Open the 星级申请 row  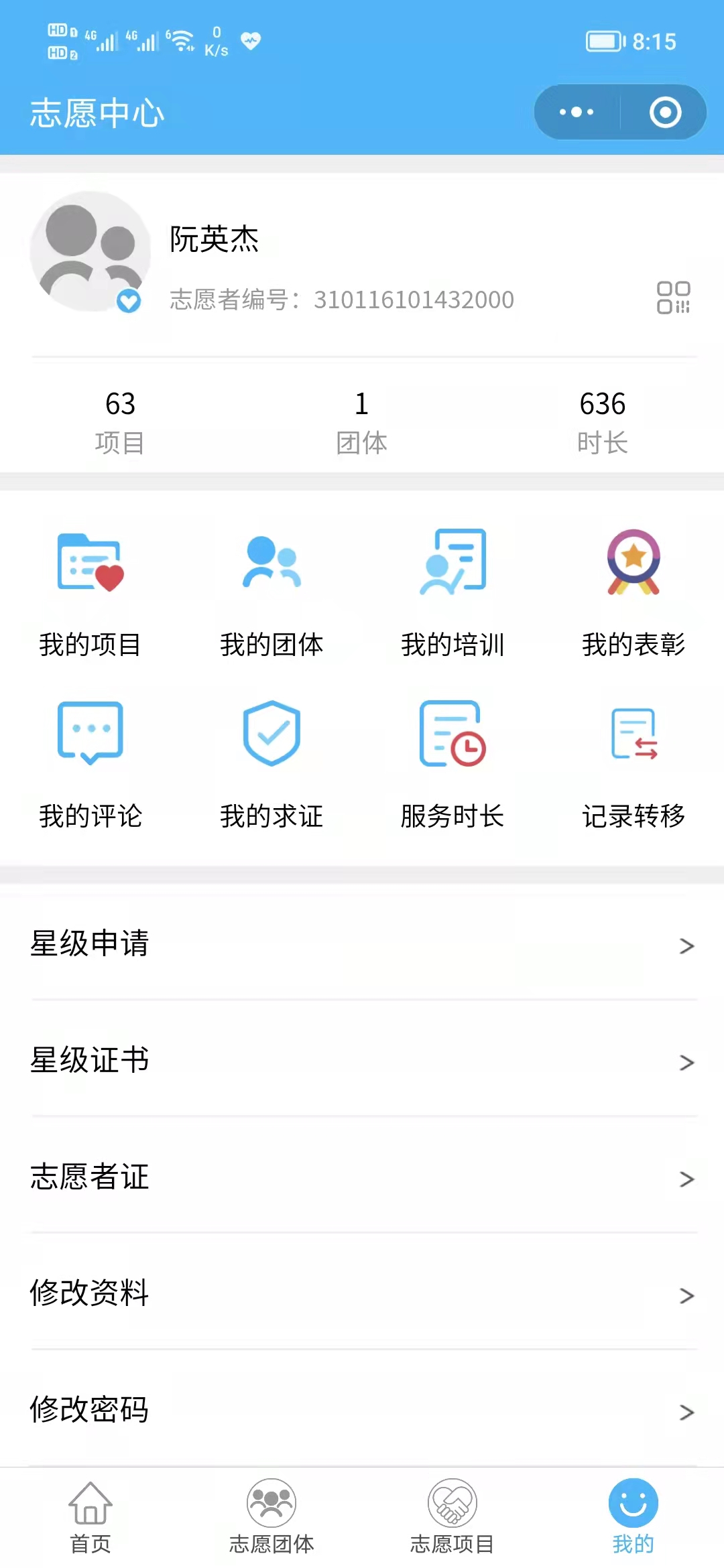362,943
